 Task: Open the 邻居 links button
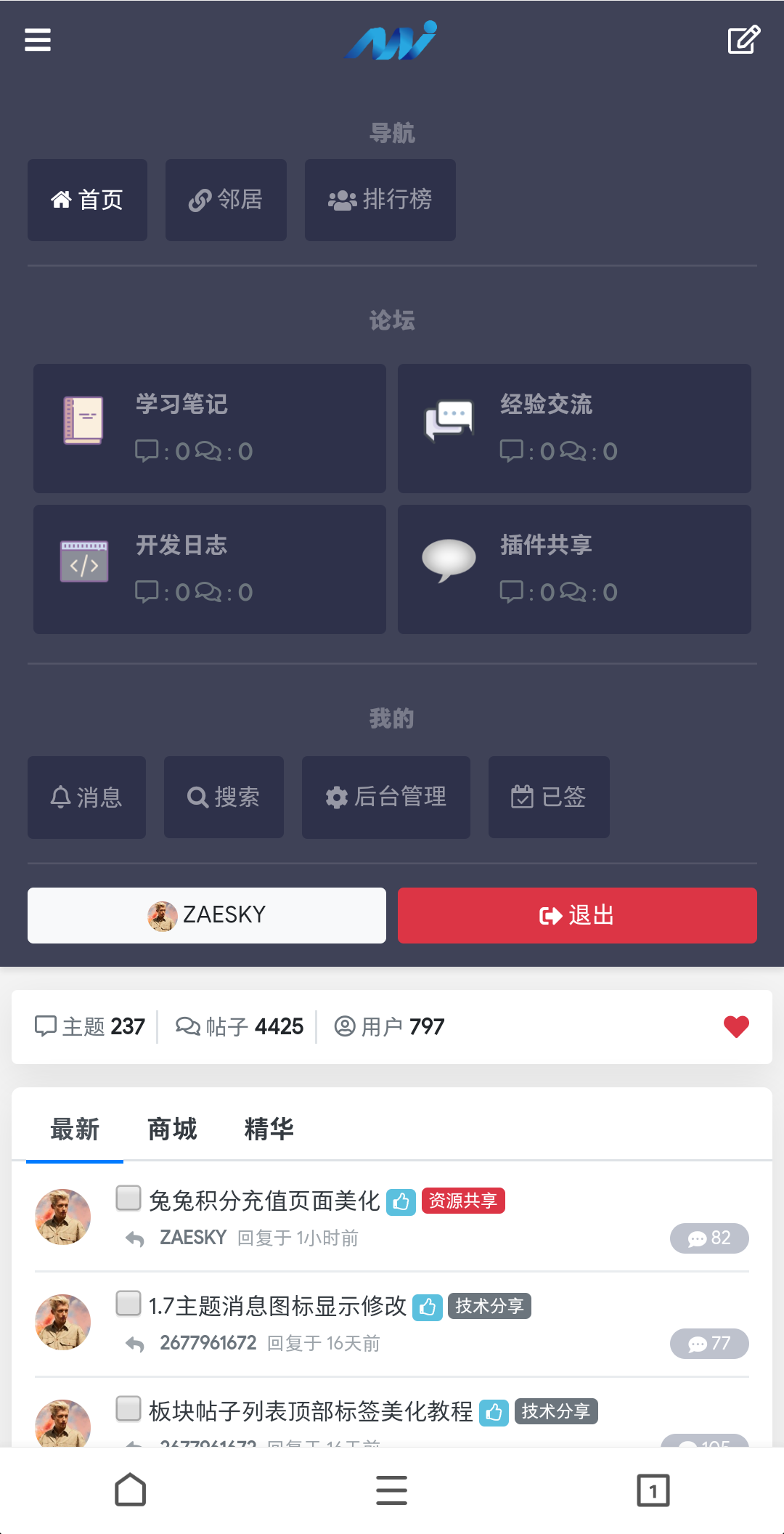click(x=226, y=200)
